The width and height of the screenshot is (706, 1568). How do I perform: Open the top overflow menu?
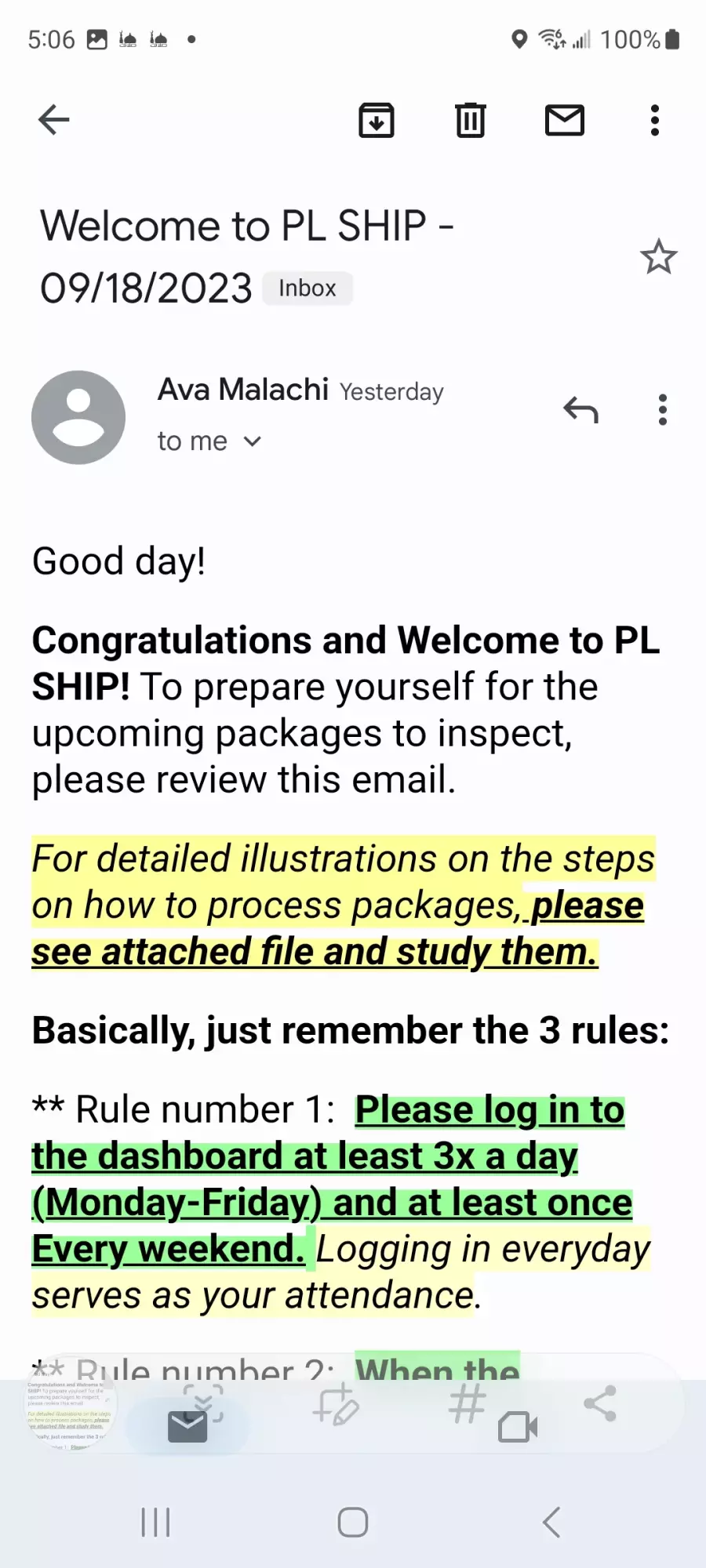tap(655, 120)
